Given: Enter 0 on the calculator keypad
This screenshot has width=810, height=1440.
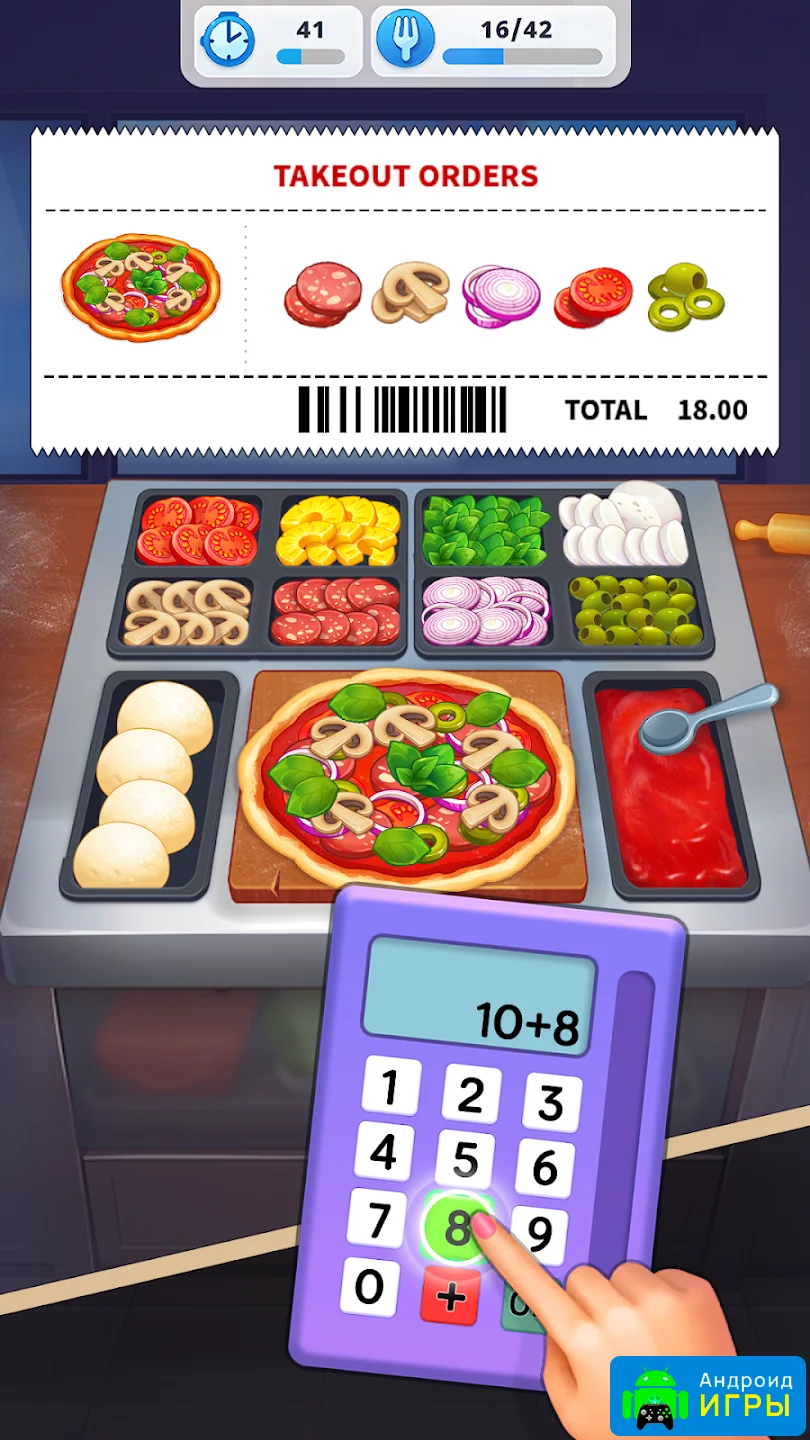Looking at the screenshot, I should pos(369,1286).
